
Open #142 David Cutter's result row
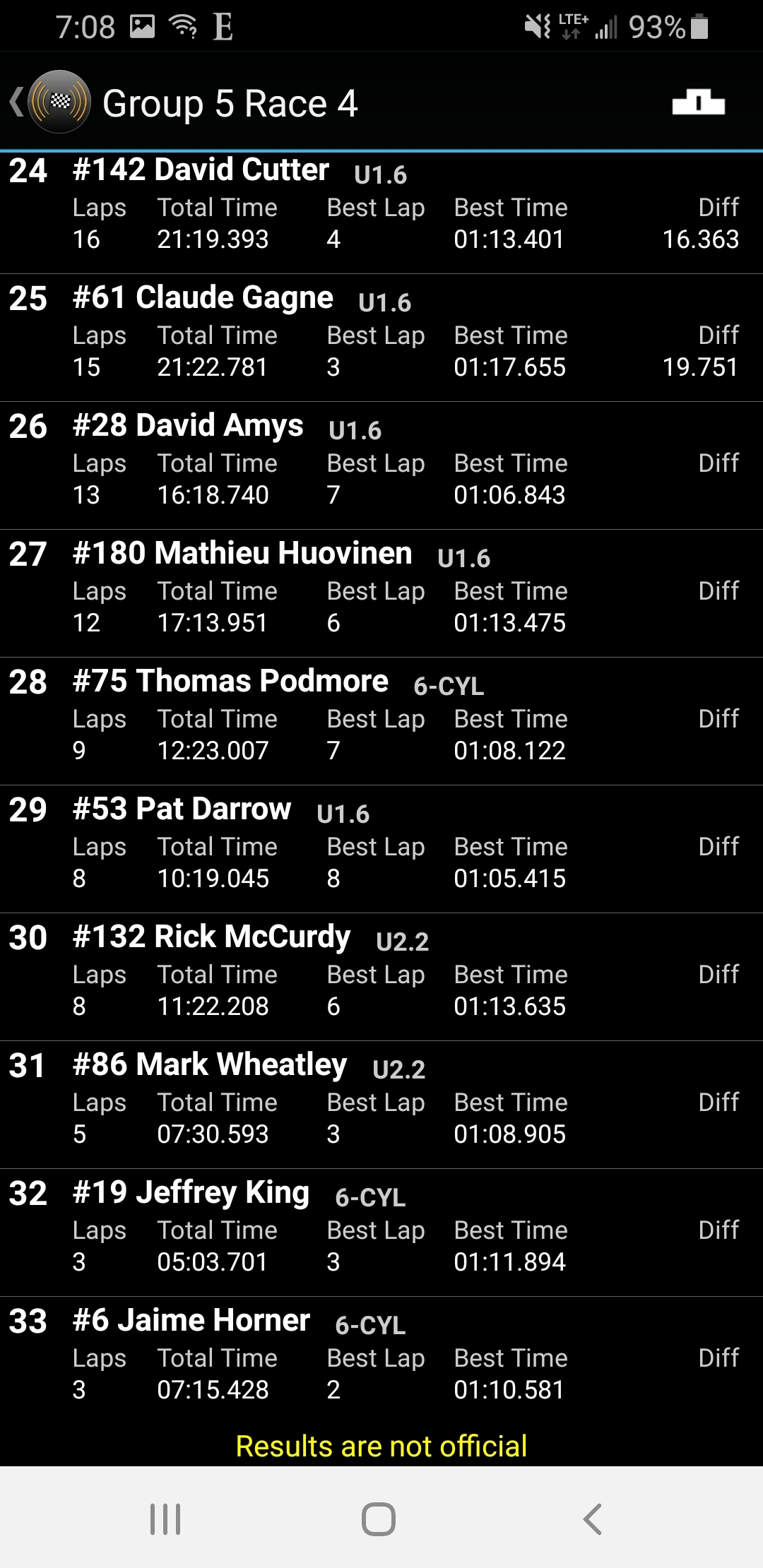pos(381,213)
